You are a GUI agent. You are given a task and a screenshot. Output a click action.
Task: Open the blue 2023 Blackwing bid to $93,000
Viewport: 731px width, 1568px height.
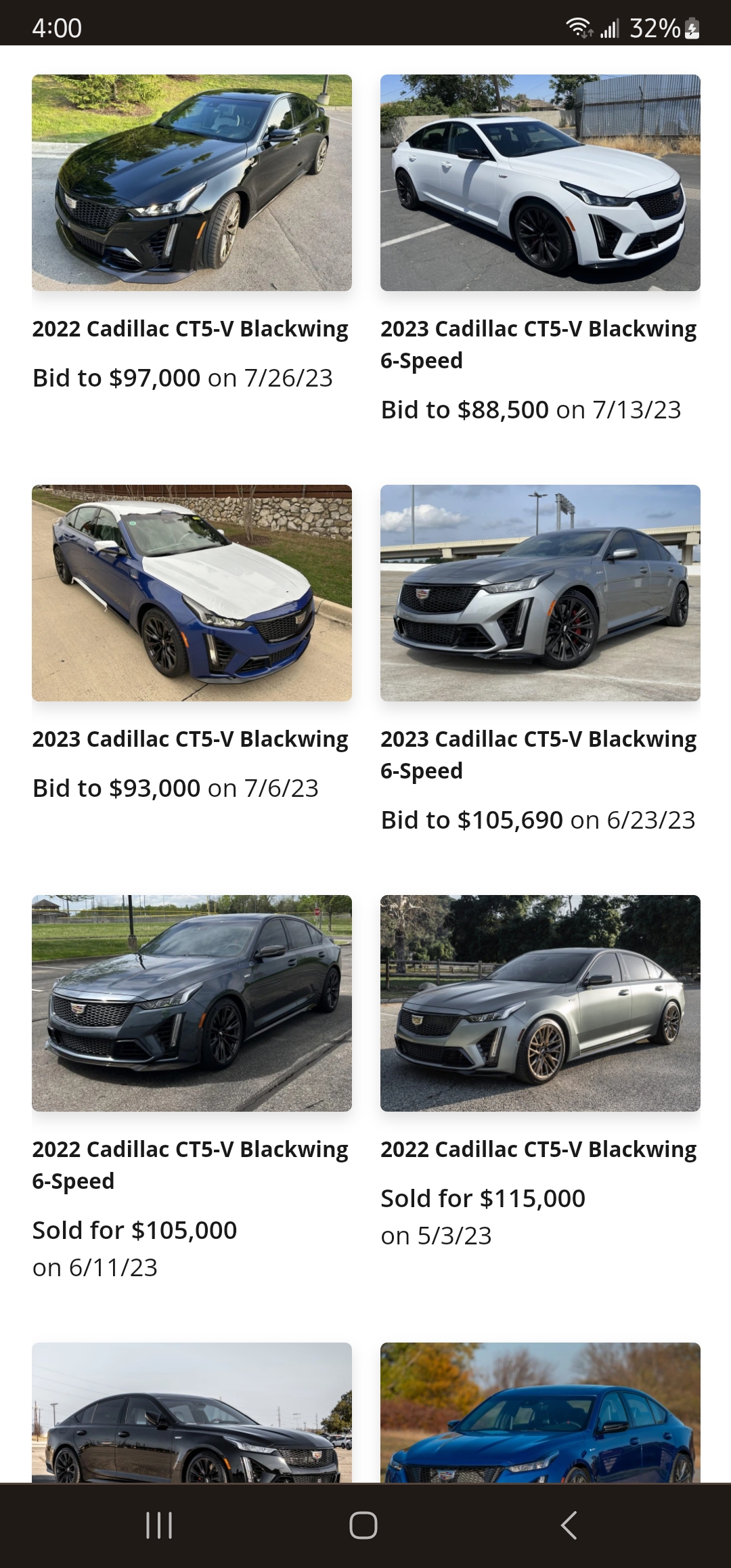tap(192, 593)
